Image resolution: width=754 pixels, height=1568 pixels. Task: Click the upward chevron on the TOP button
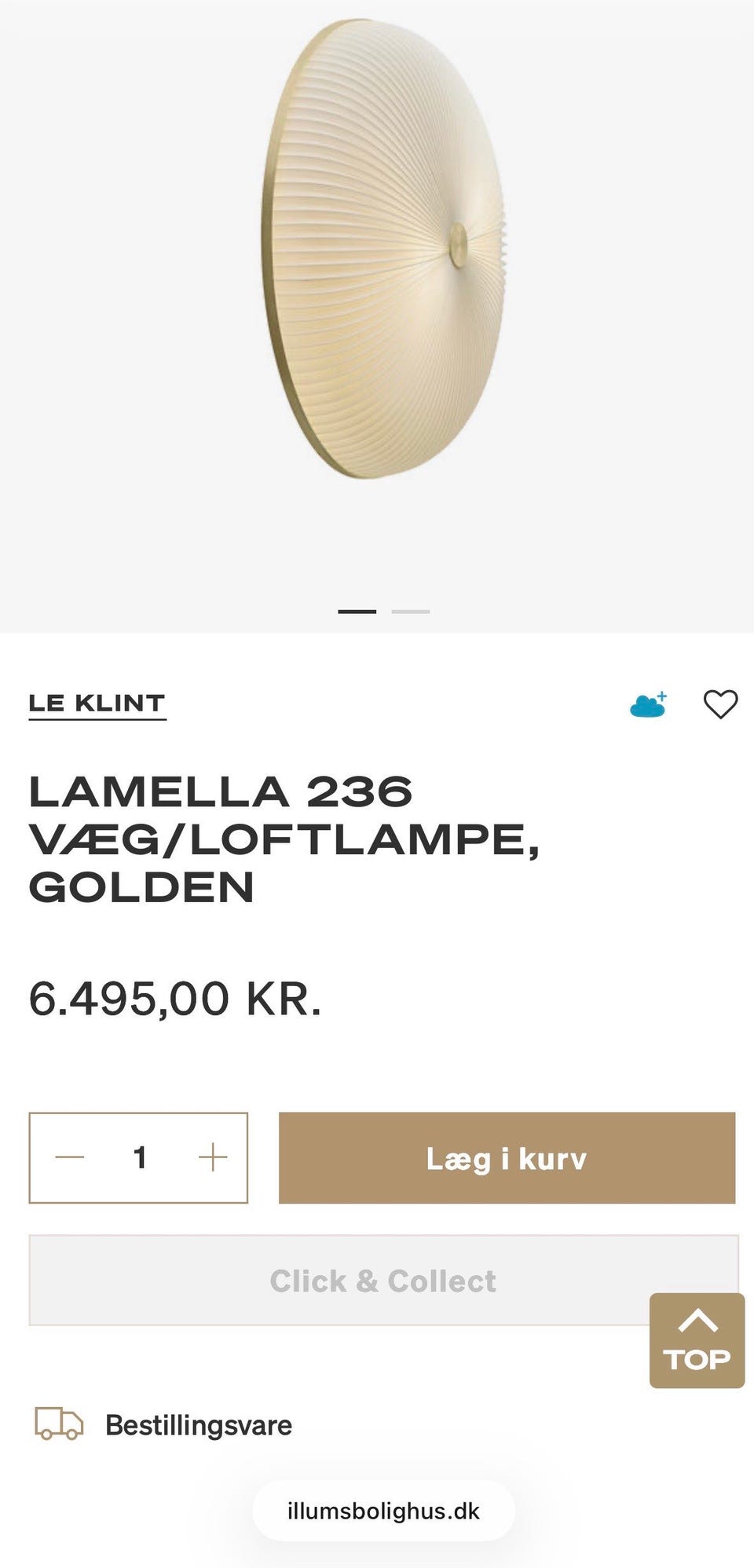(x=696, y=1318)
